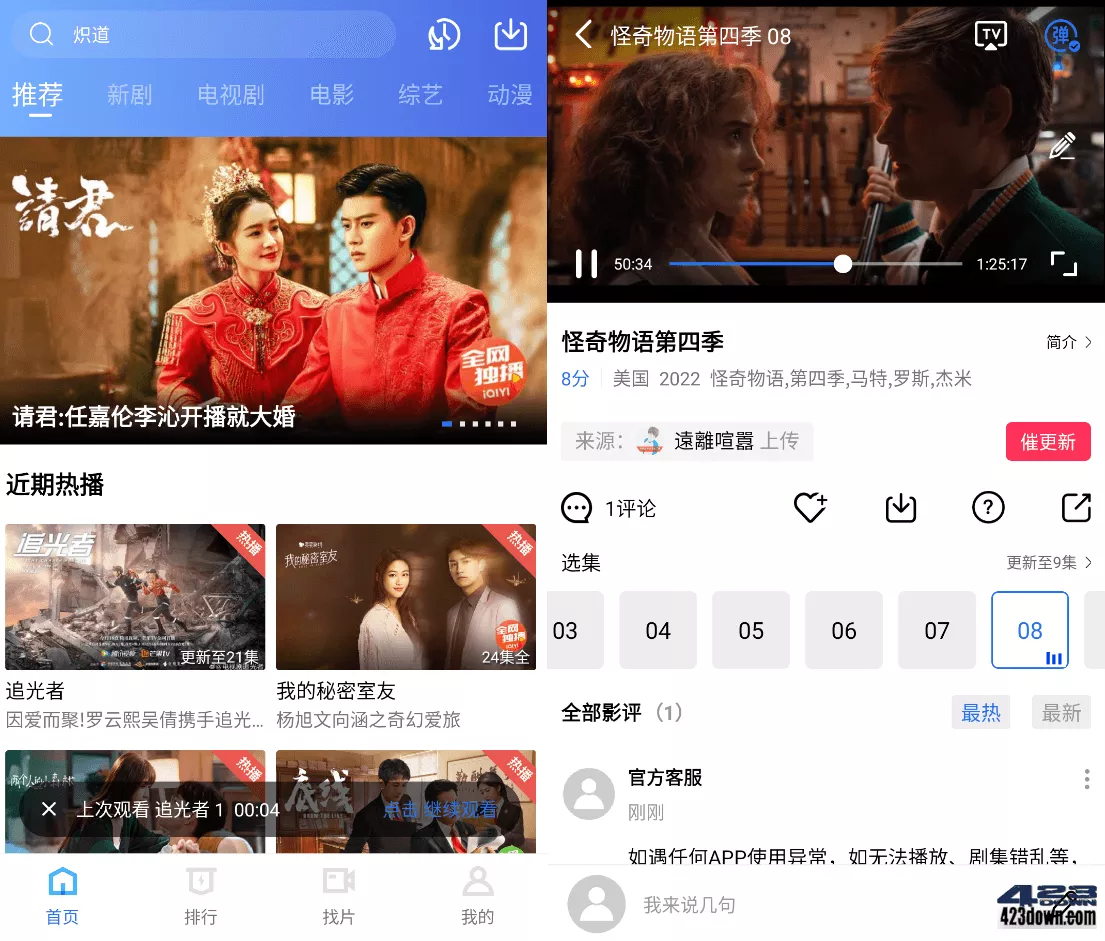The image size is (1105, 941).
Task: Open the 请君 featured banner
Action: (x=273, y=290)
